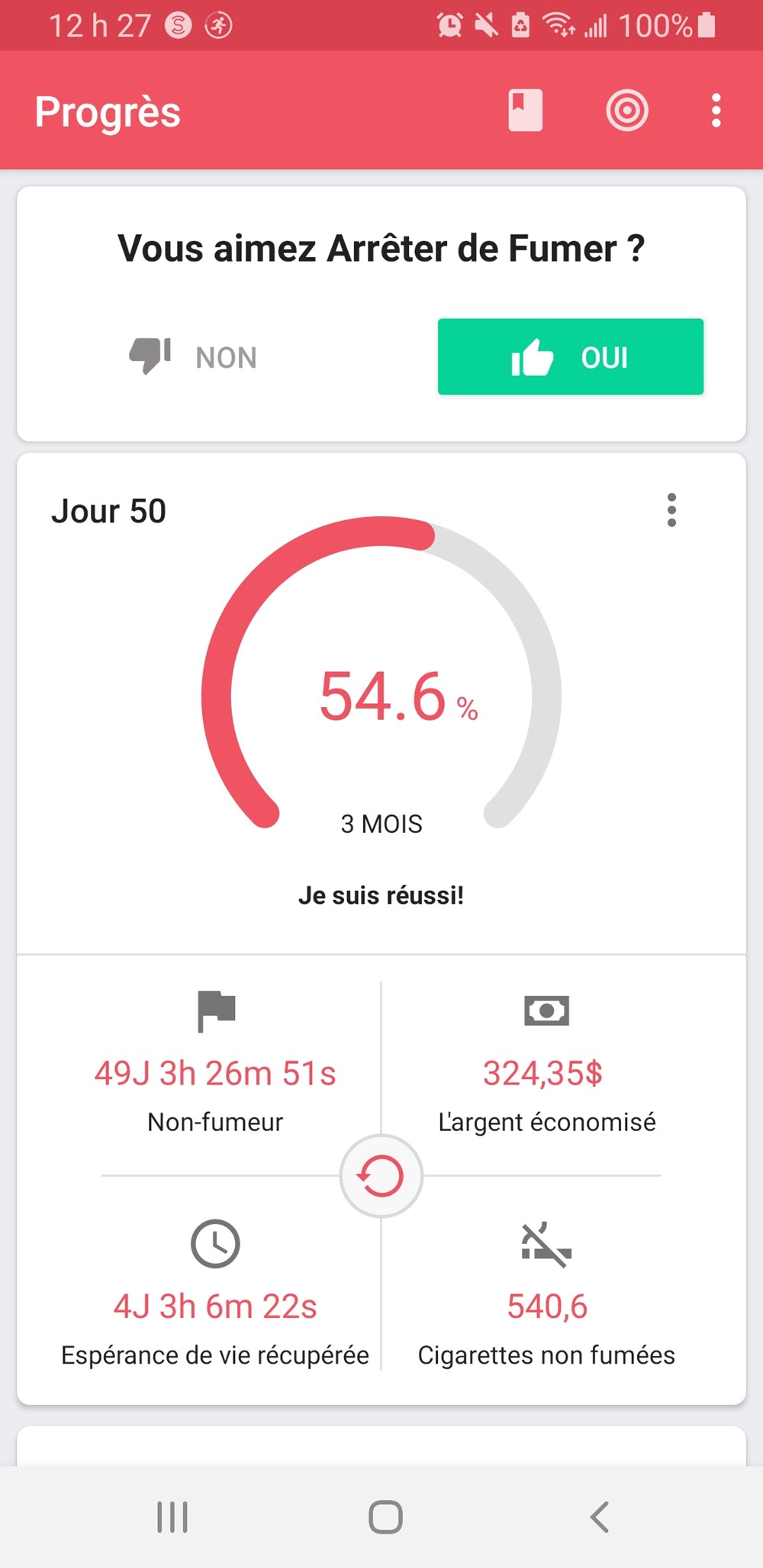Open the app bar overflow menu

click(716, 111)
